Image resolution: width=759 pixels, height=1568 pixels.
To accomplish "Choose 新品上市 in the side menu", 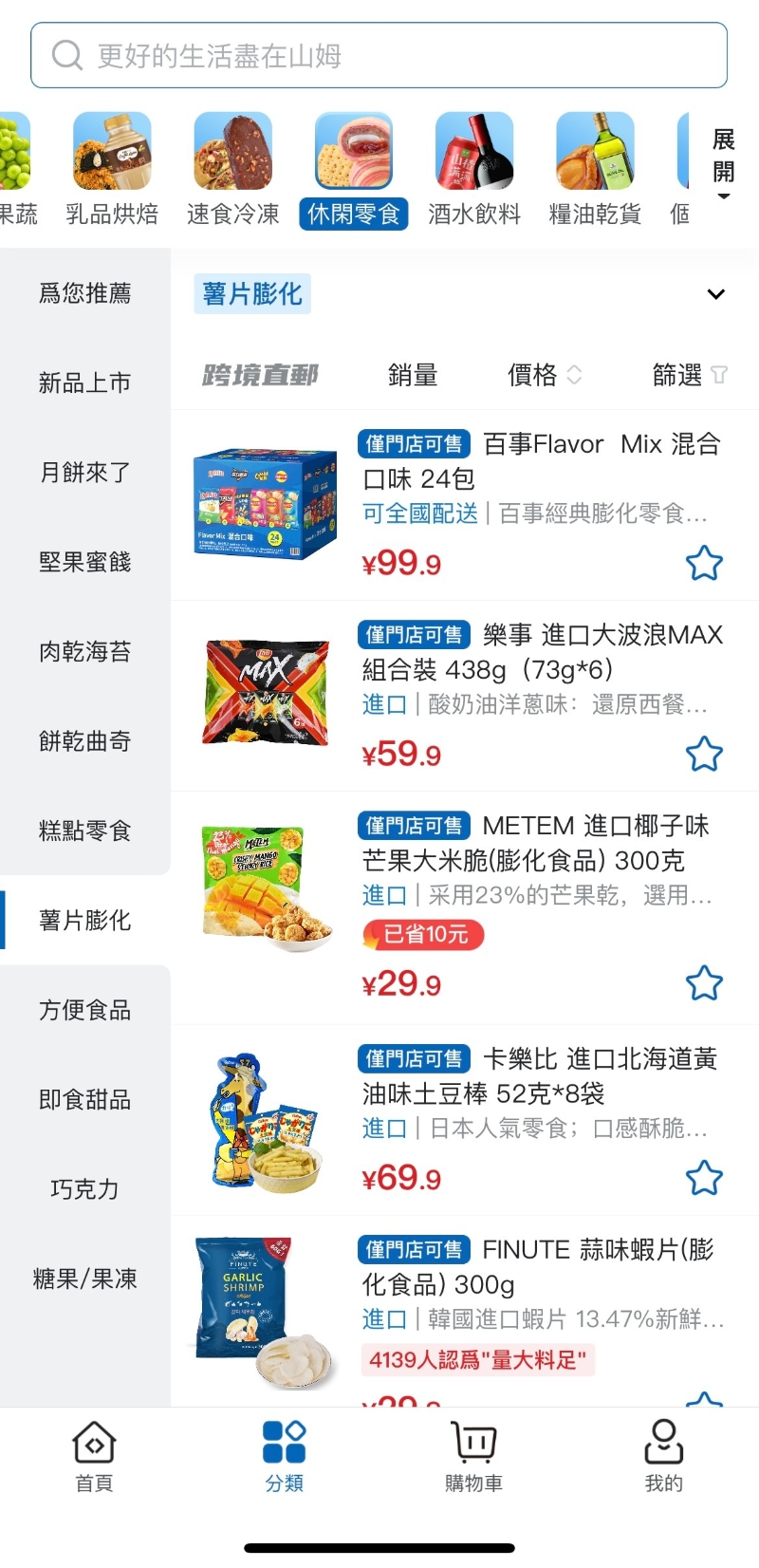I will click(84, 383).
